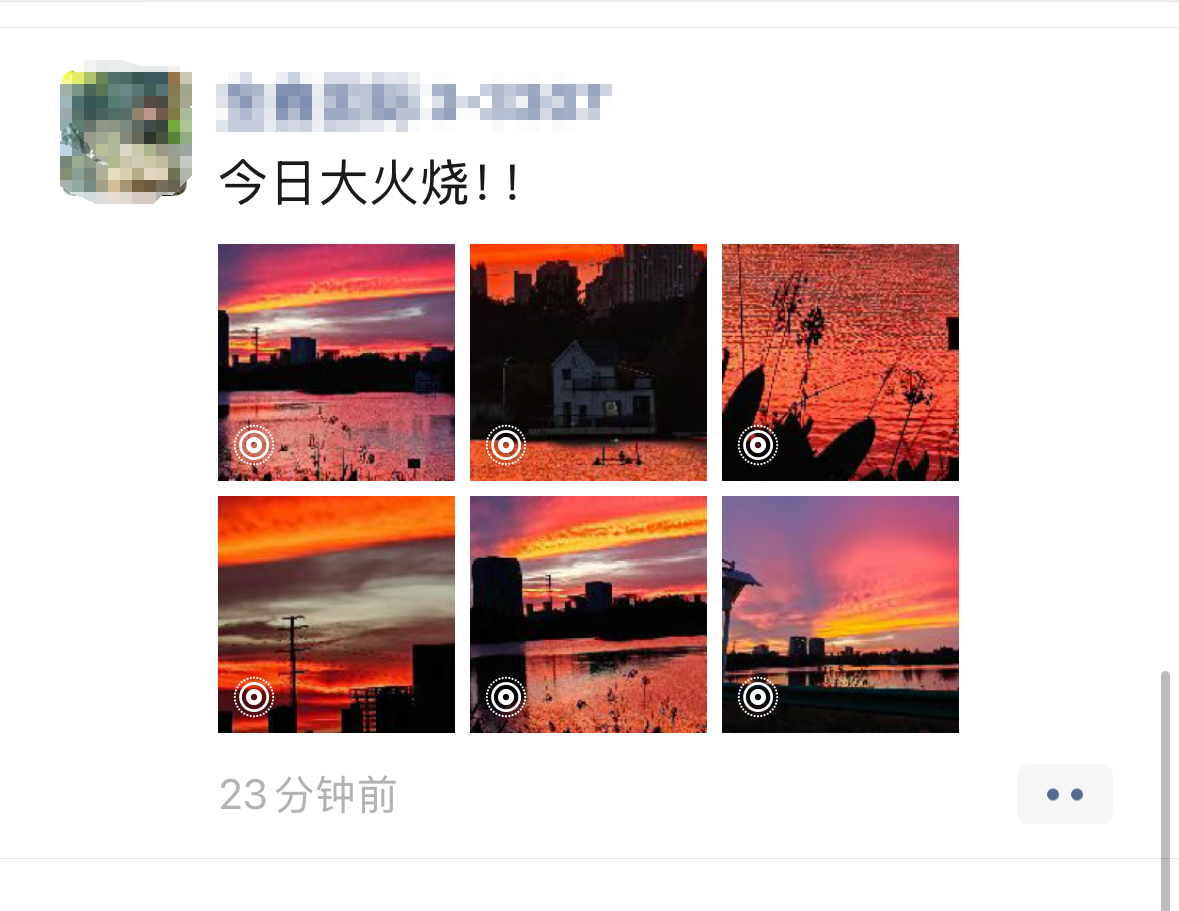Open the skyline reflection lake photo
The image size is (1179, 911).
coord(588,614)
